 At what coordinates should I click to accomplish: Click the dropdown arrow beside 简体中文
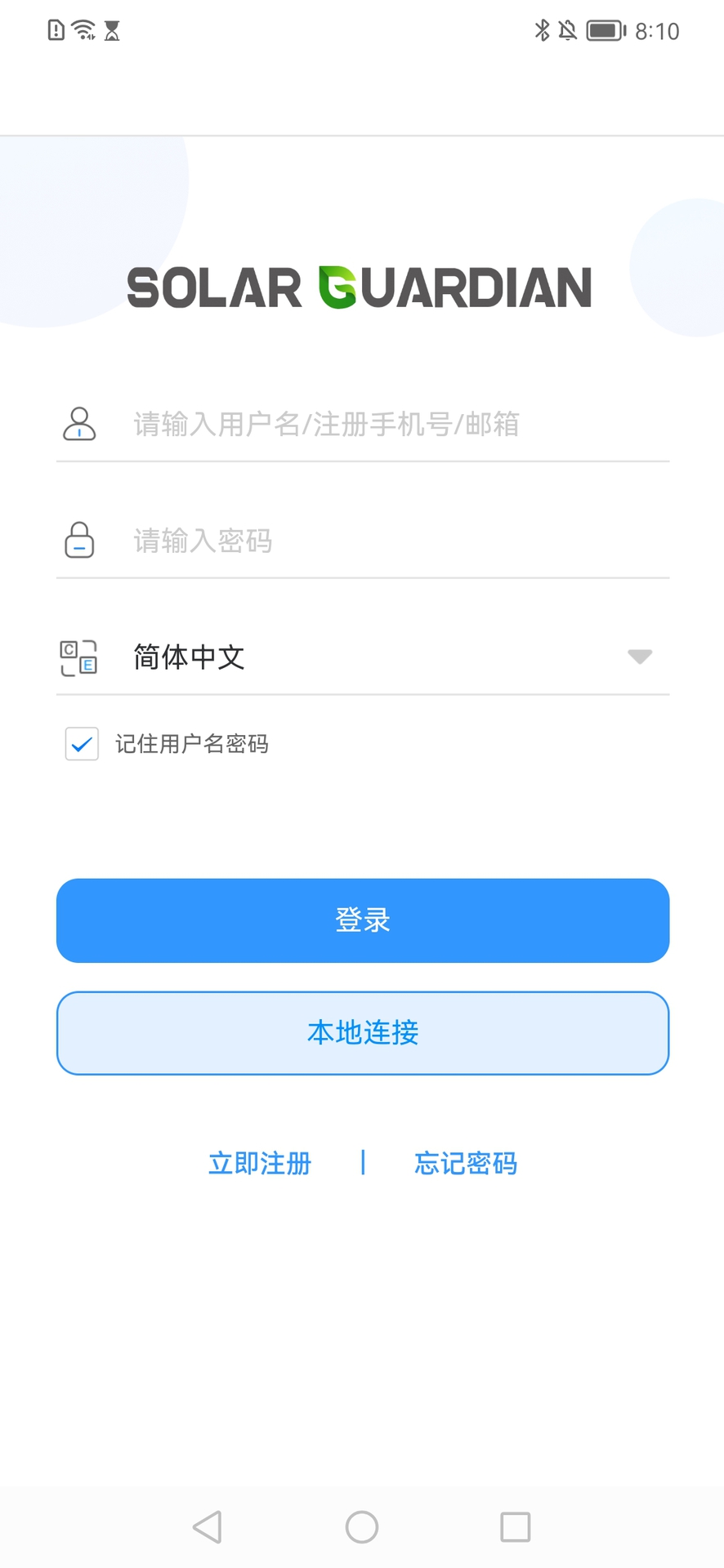[639, 657]
